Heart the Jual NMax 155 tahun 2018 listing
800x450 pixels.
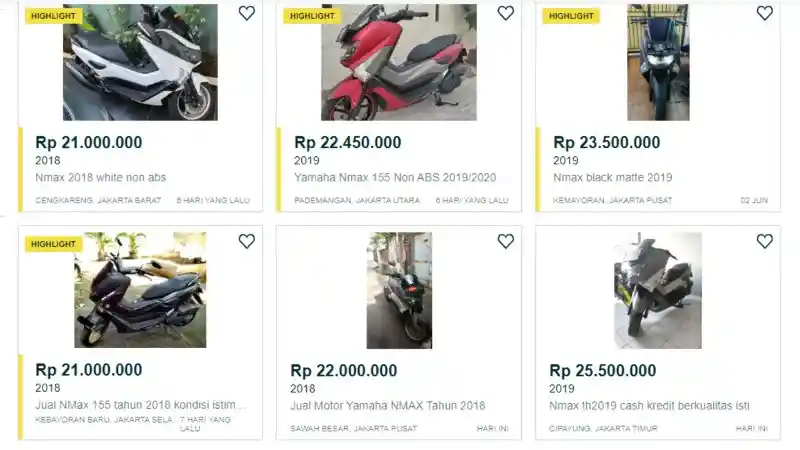coord(247,241)
